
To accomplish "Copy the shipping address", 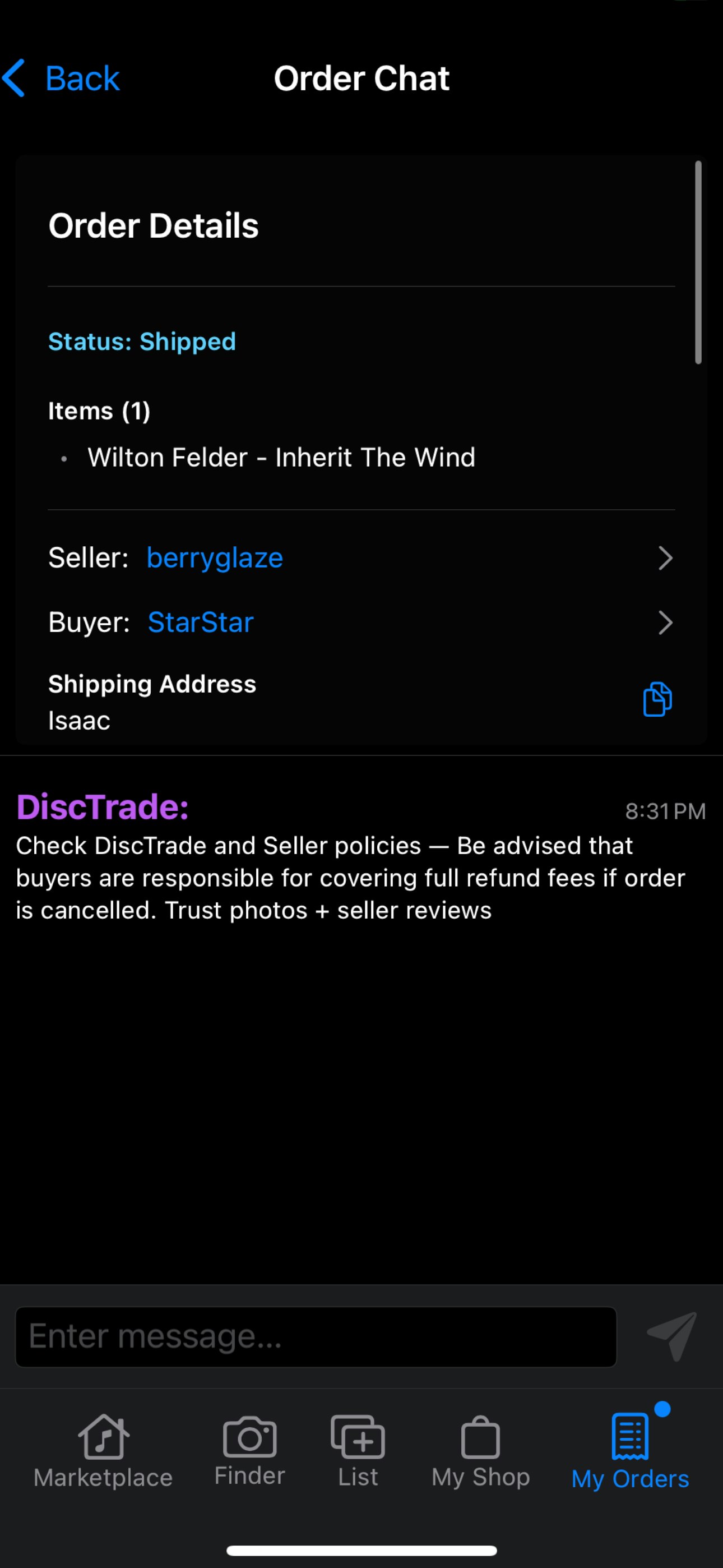I will pos(657,699).
